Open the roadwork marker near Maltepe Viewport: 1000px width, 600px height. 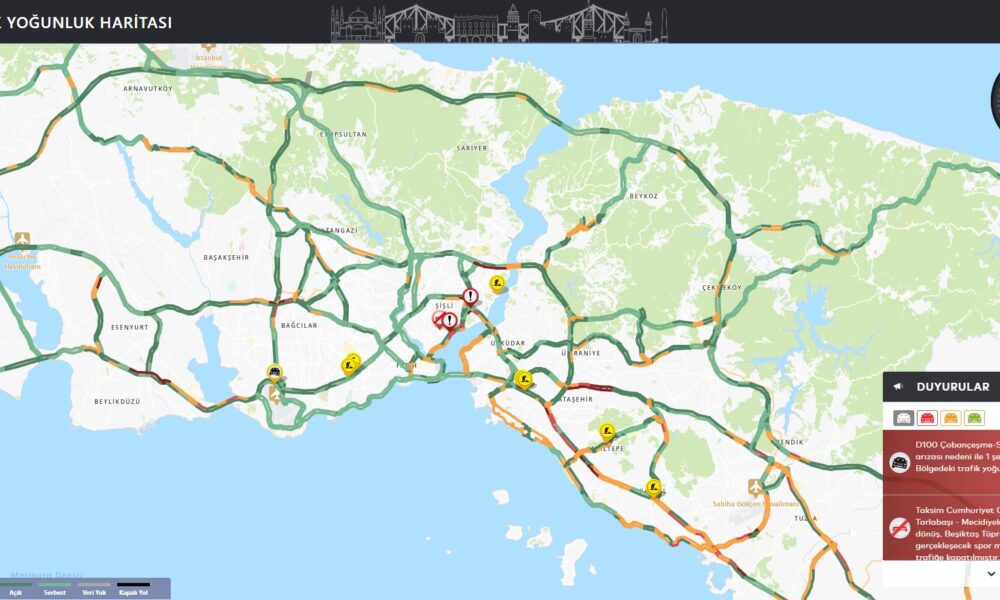coord(606,432)
